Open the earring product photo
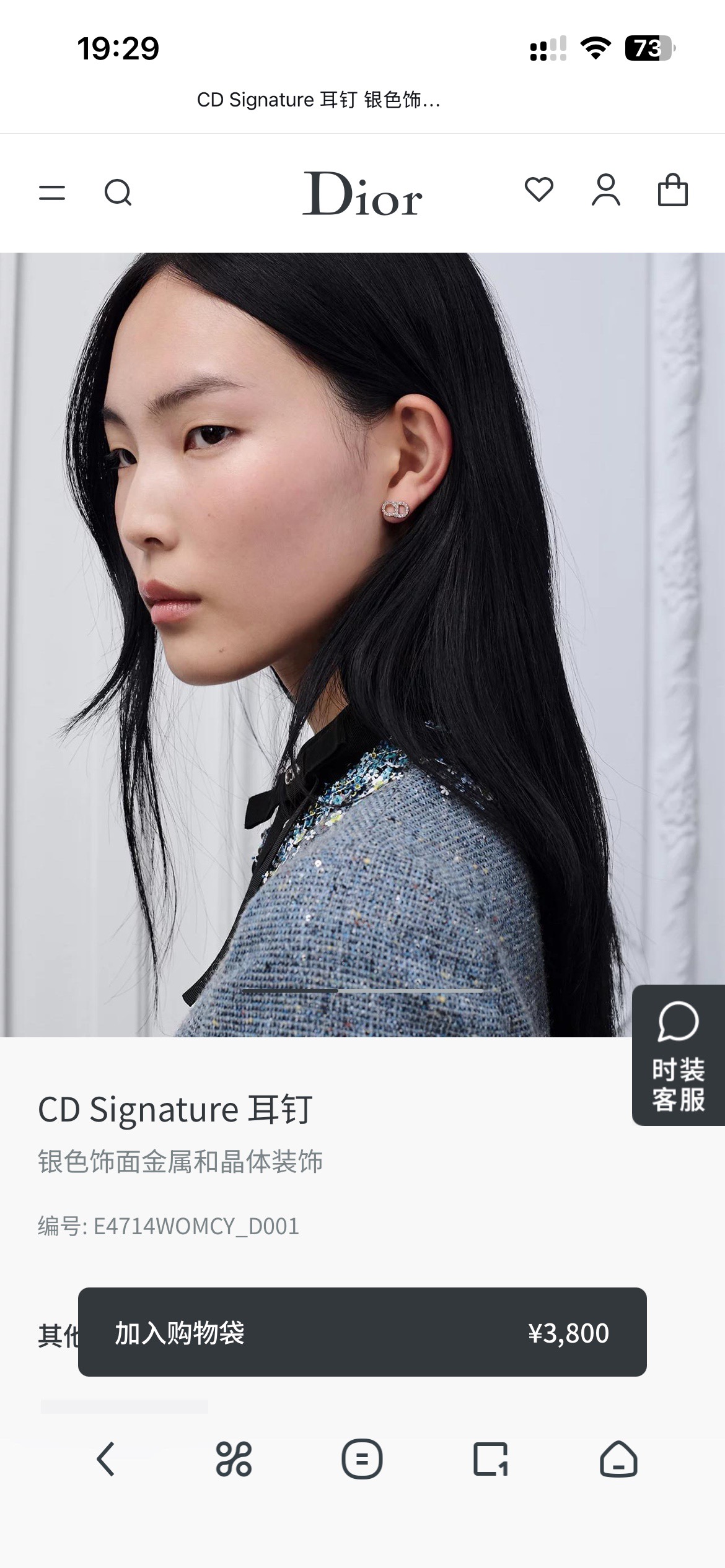725x1568 pixels. pyautogui.click(x=362, y=644)
